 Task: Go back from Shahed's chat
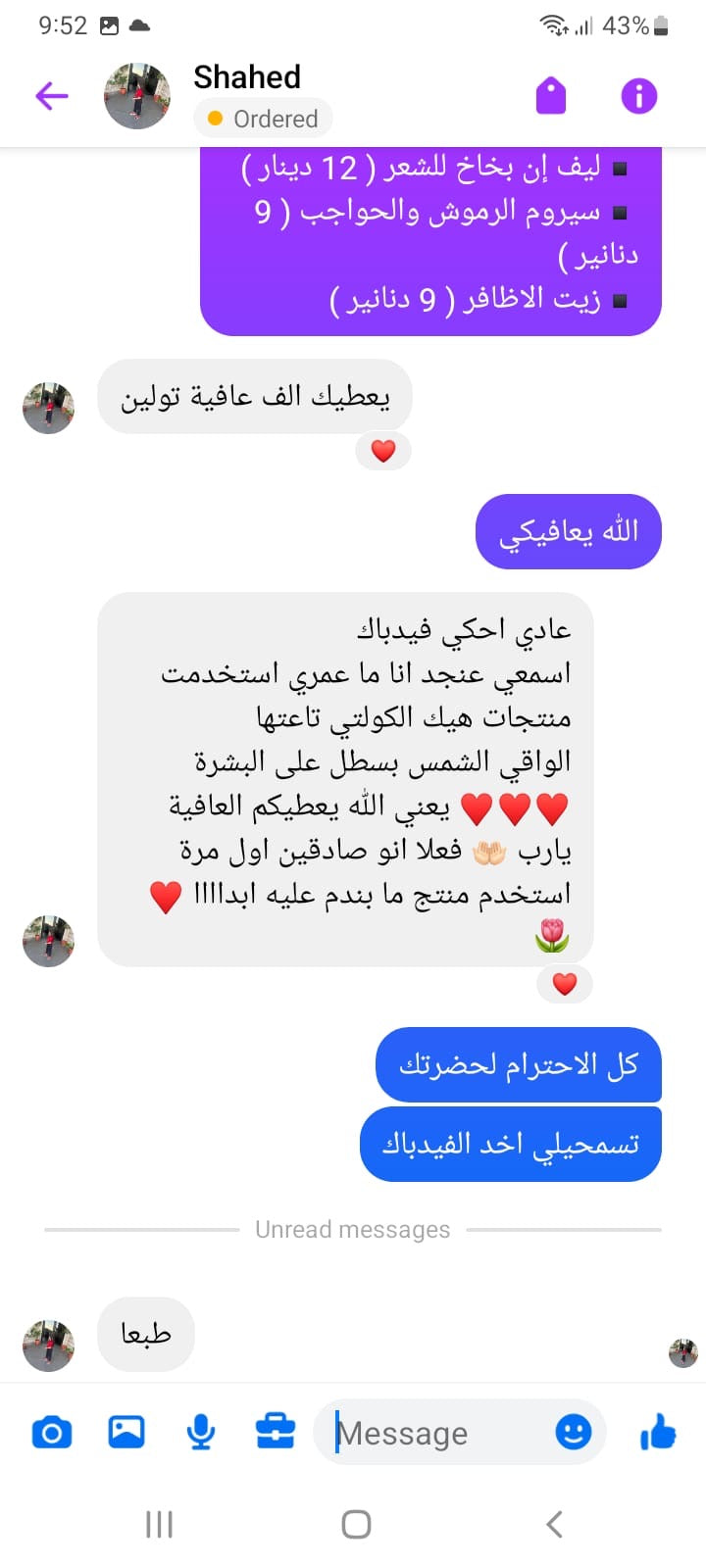(51, 96)
